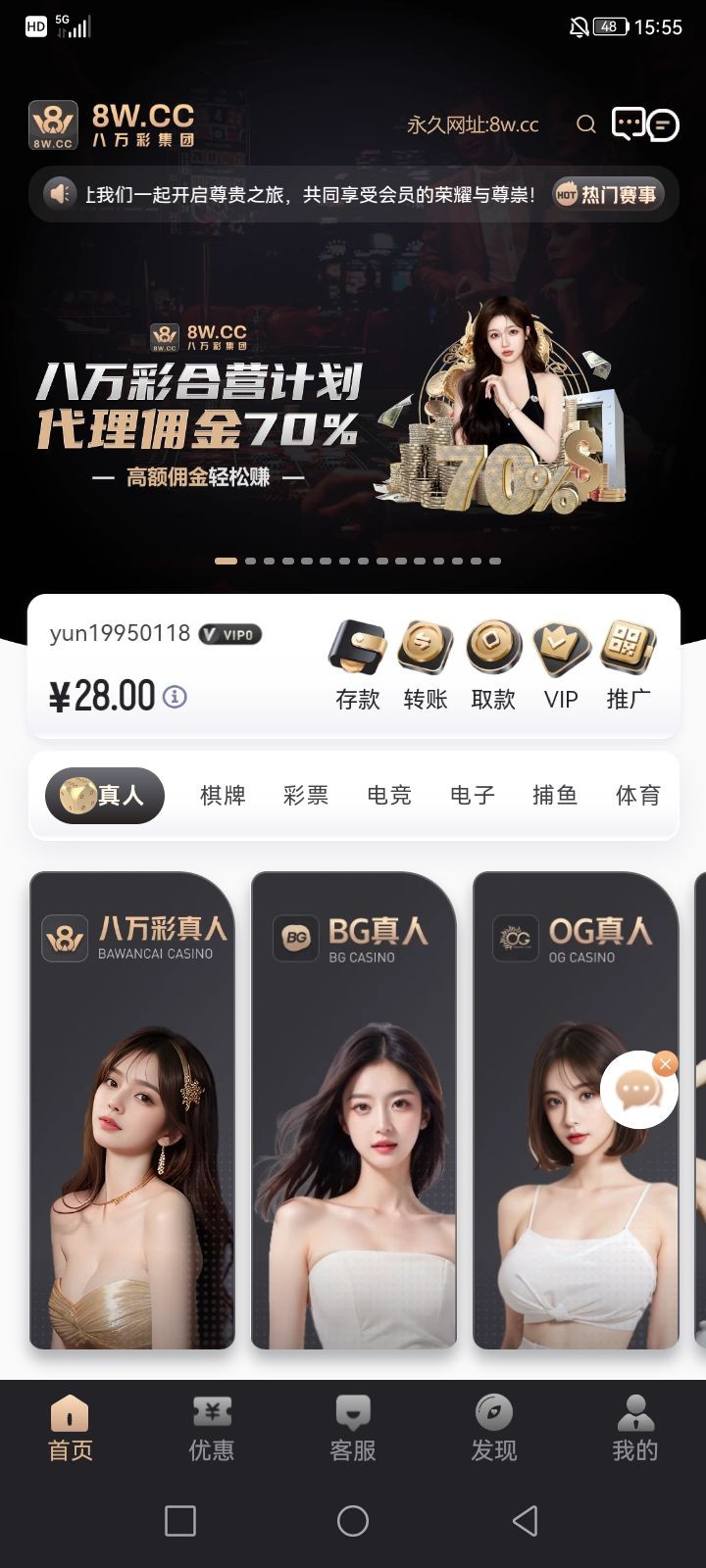
Task: Select the 捕鱼 fishing tab
Action: [x=555, y=796]
